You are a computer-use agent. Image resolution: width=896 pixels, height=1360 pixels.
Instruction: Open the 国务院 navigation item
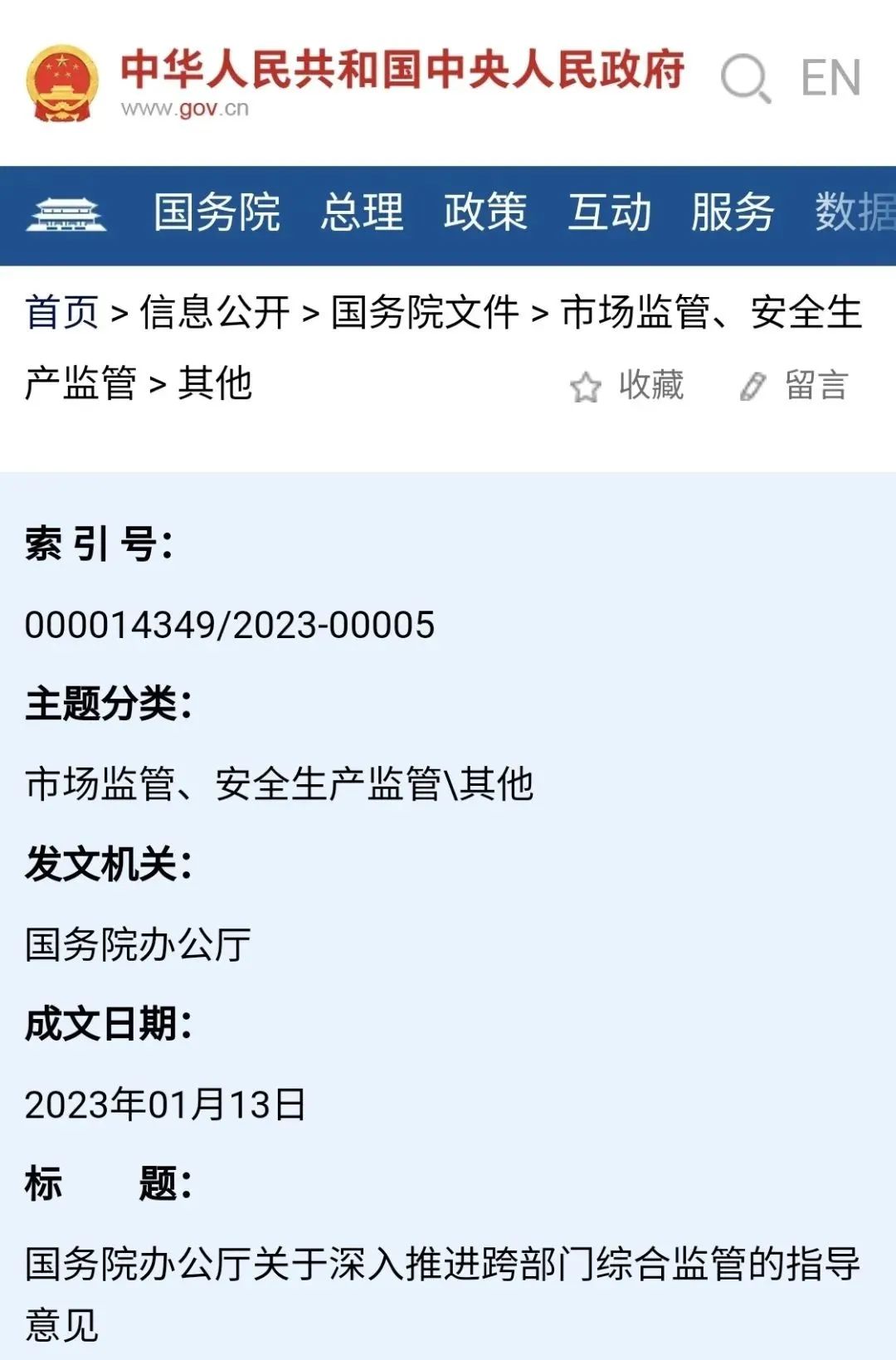click(x=217, y=212)
